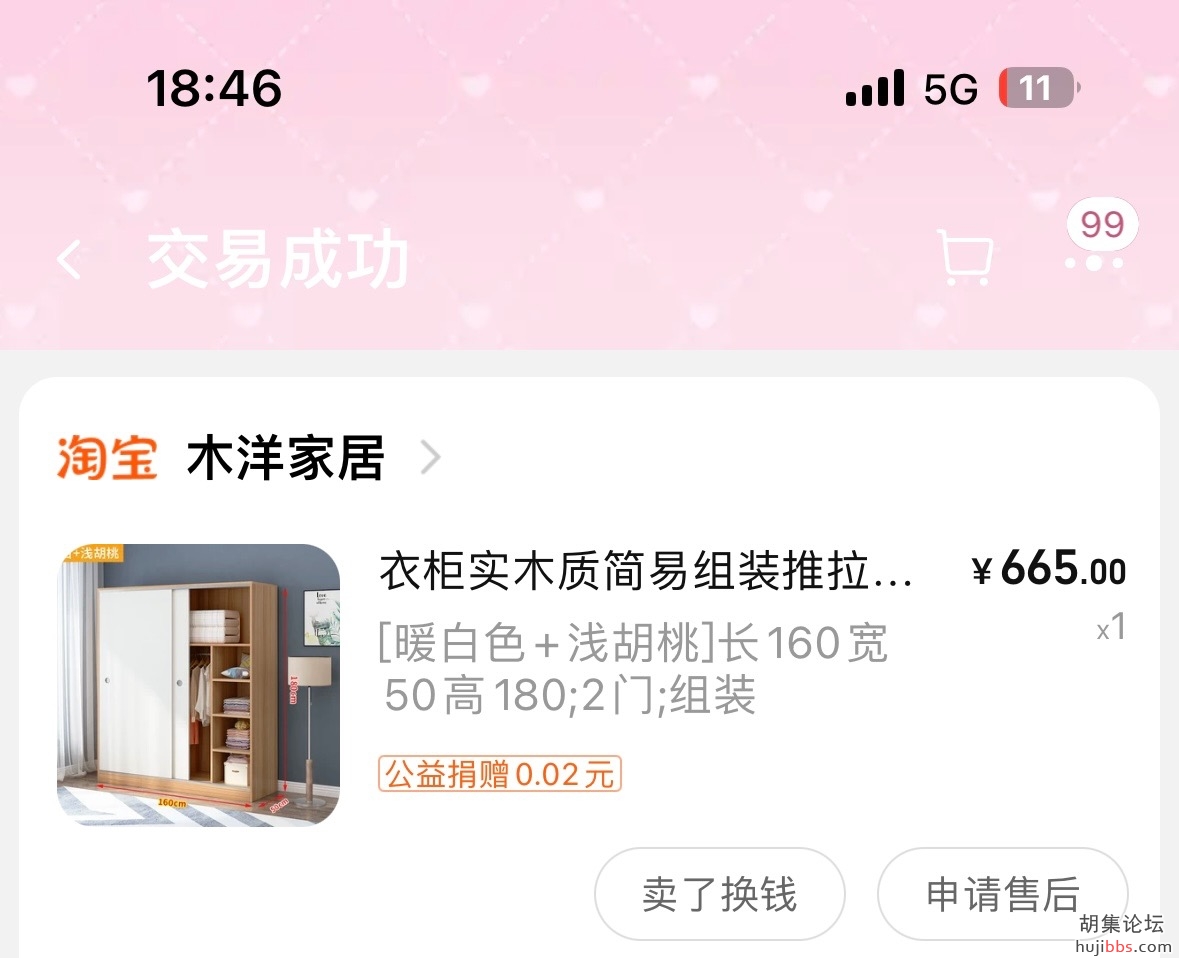Open the more options menu with 99 badge

pyautogui.click(x=1093, y=262)
